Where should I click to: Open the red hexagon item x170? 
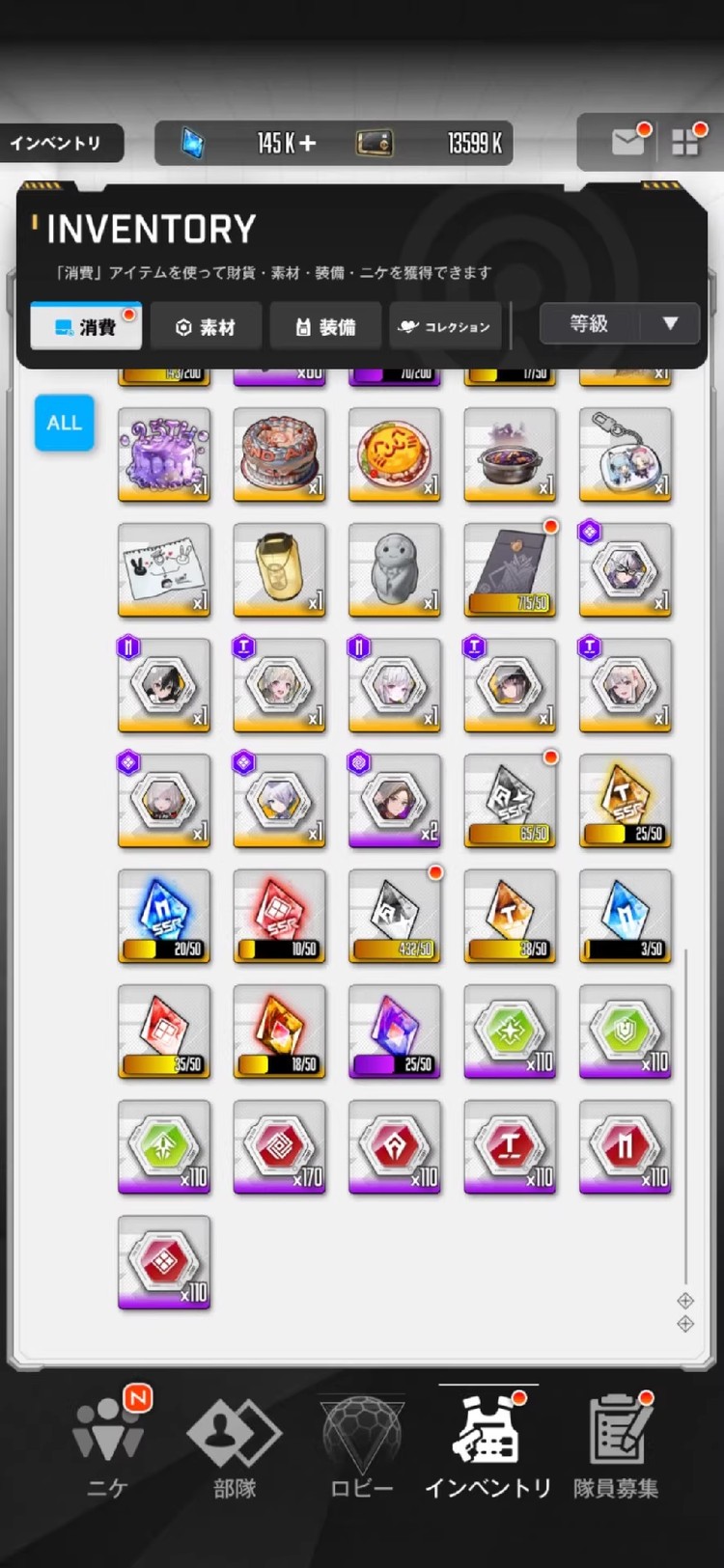(280, 1146)
